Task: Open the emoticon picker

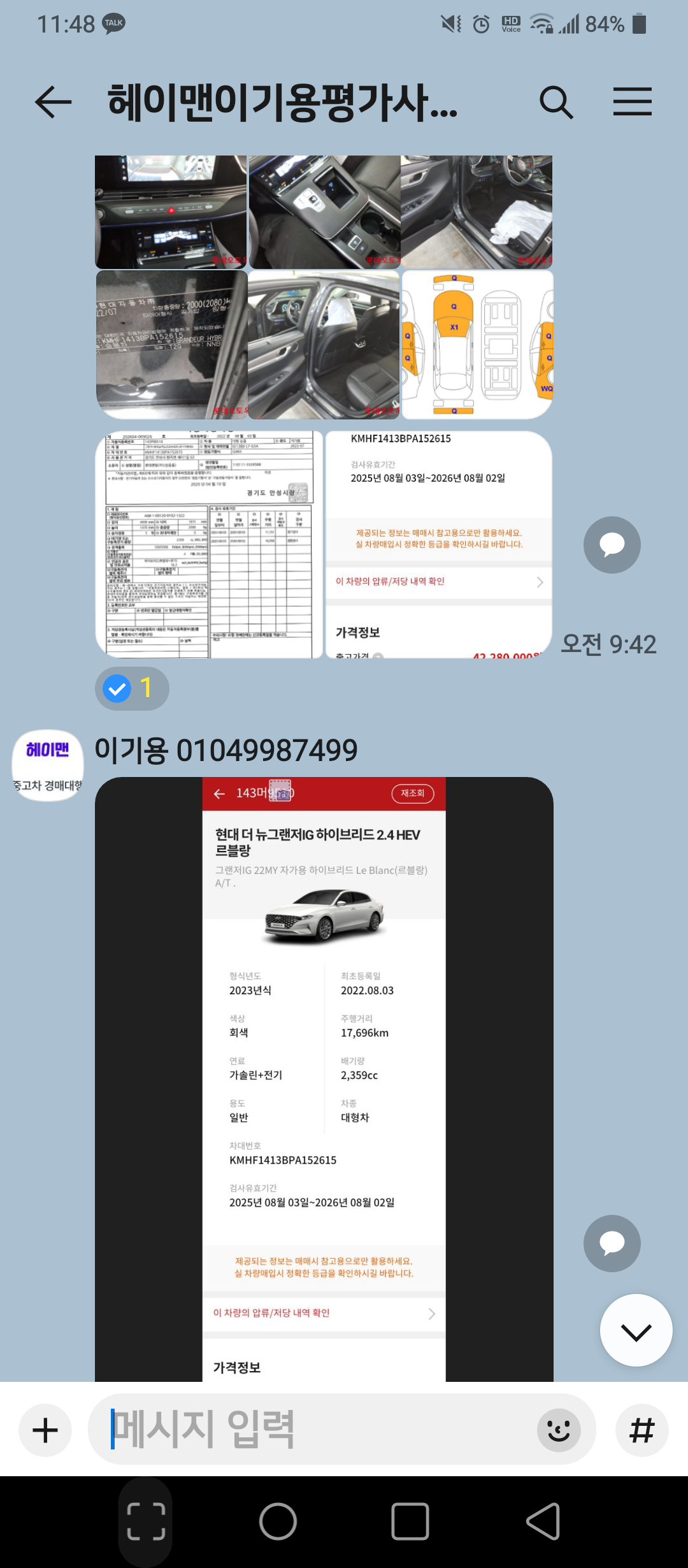Action: [559, 1430]
